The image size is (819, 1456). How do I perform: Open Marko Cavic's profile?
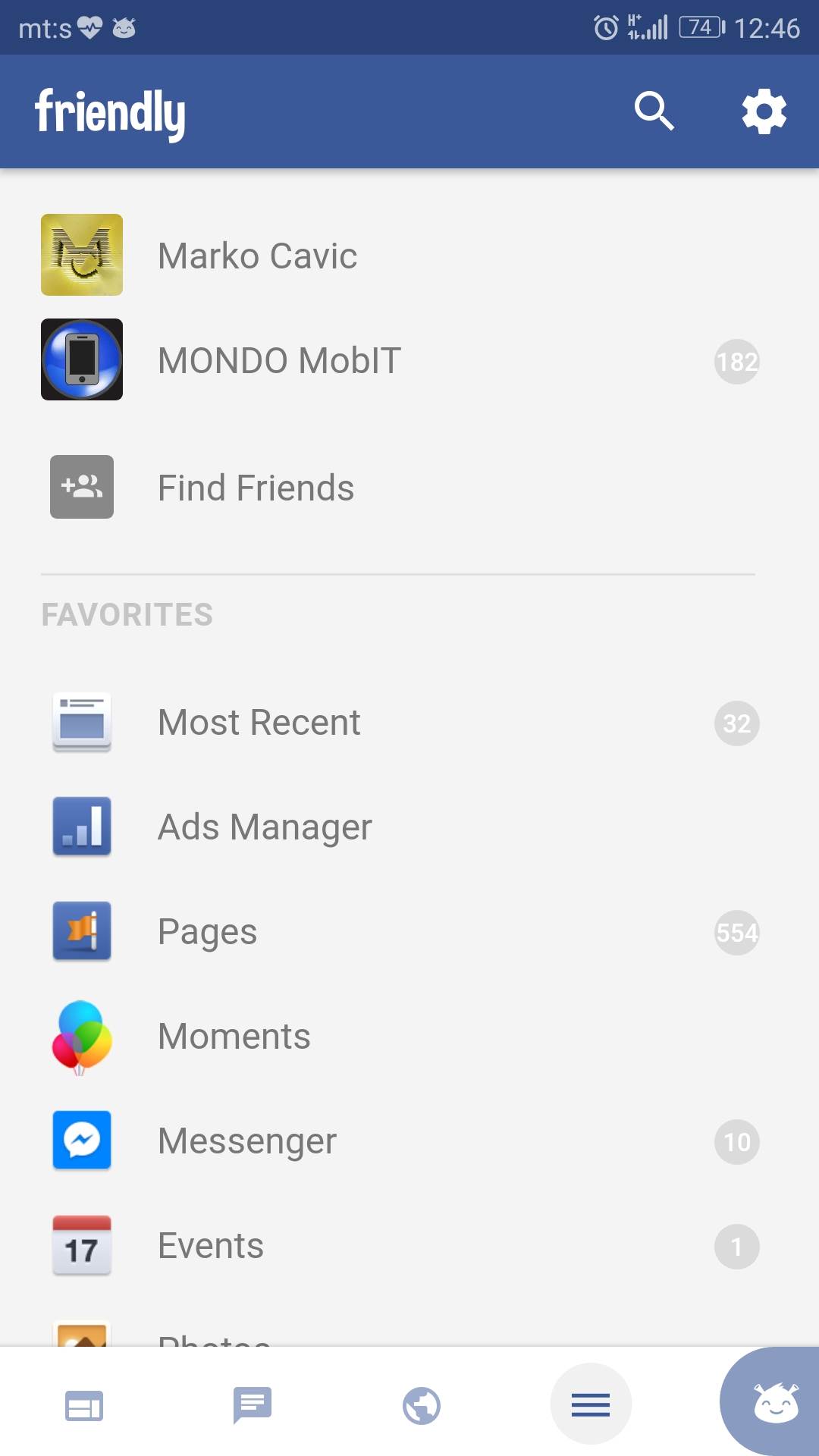click(x=258, y=256)
